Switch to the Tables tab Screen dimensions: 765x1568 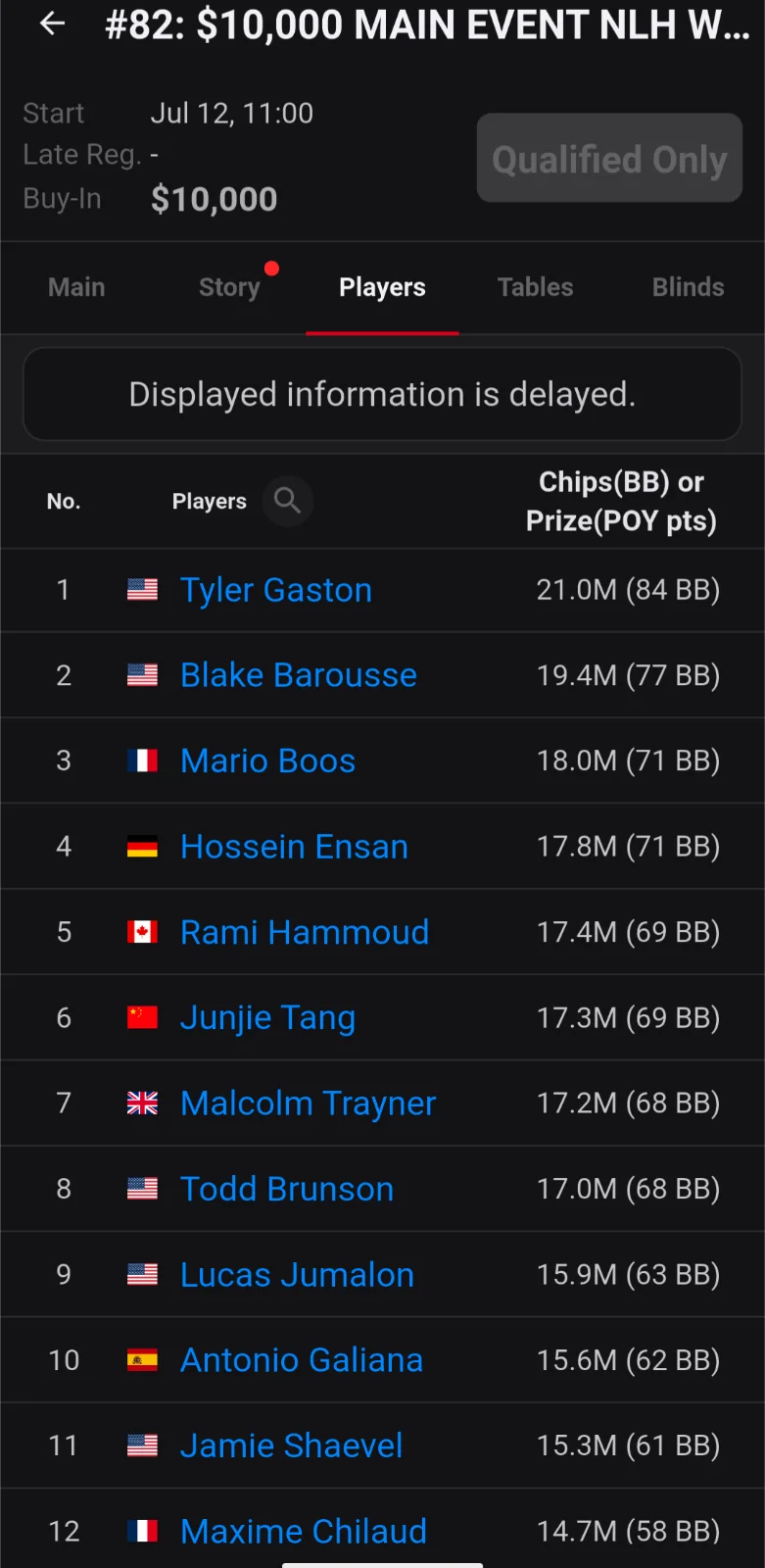tap(535, 287)
